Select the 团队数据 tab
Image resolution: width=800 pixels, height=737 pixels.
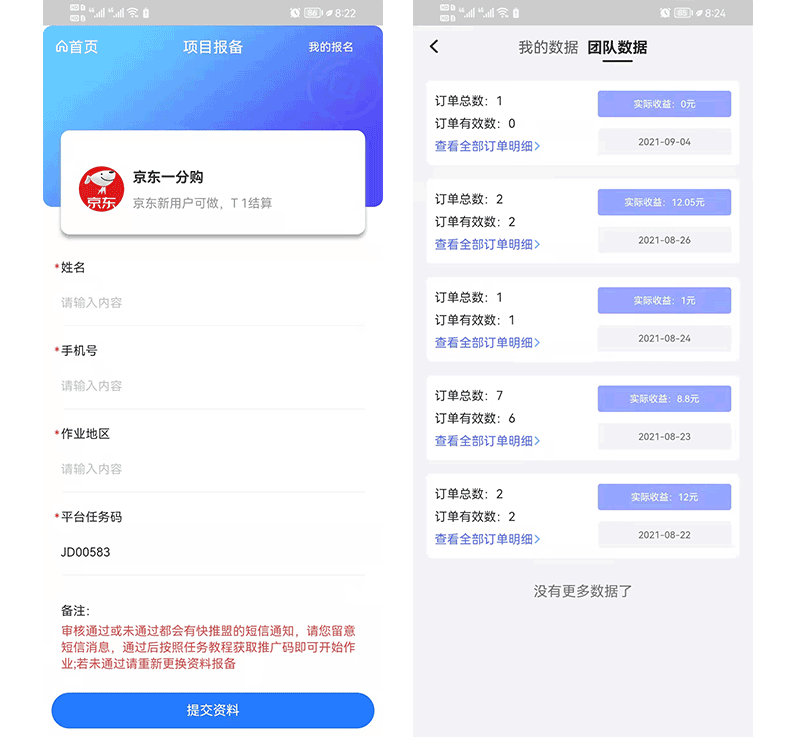617,47
